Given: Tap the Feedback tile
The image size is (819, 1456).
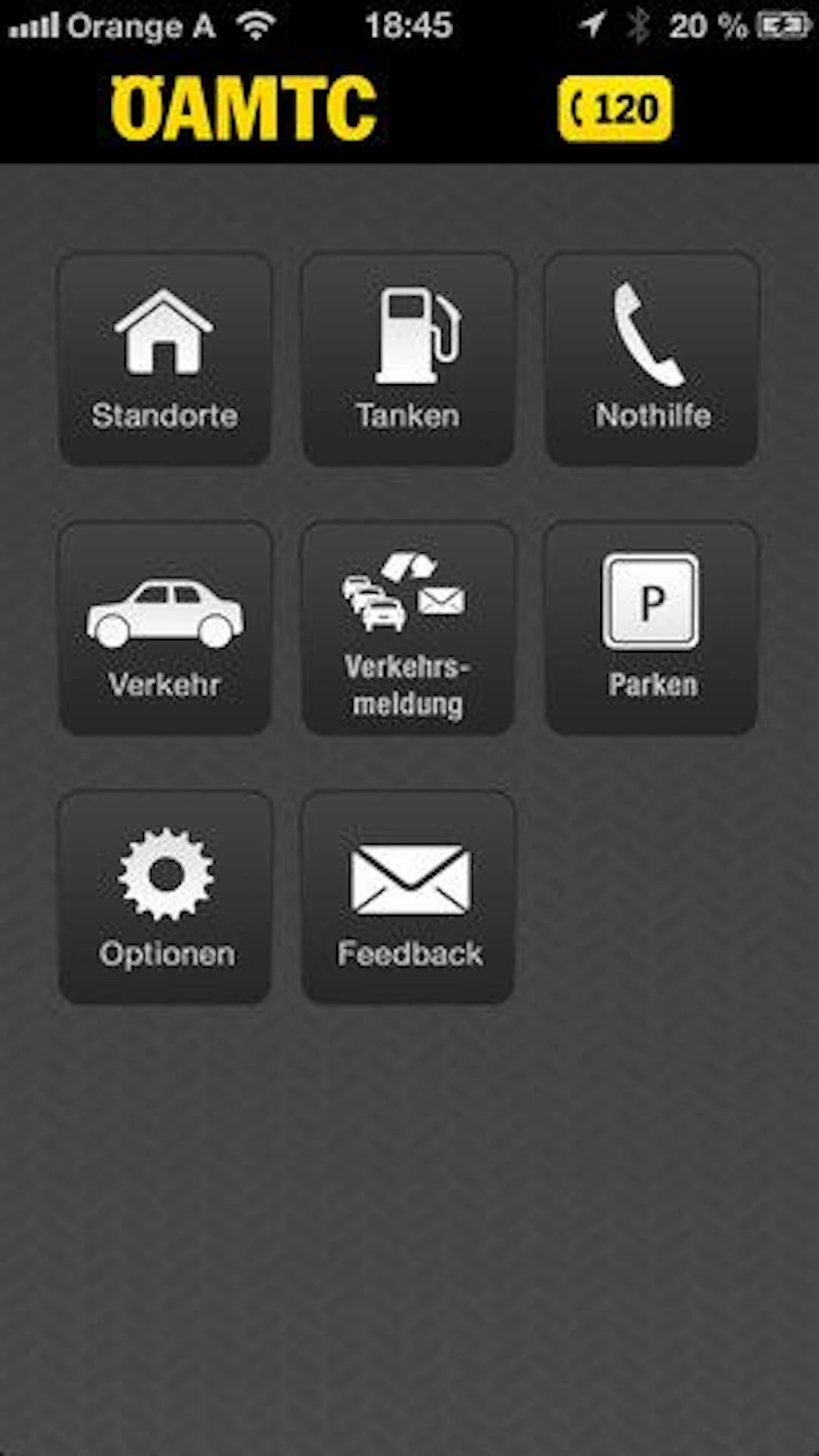Looking at the screenshot, I should (x=408, y=897).
